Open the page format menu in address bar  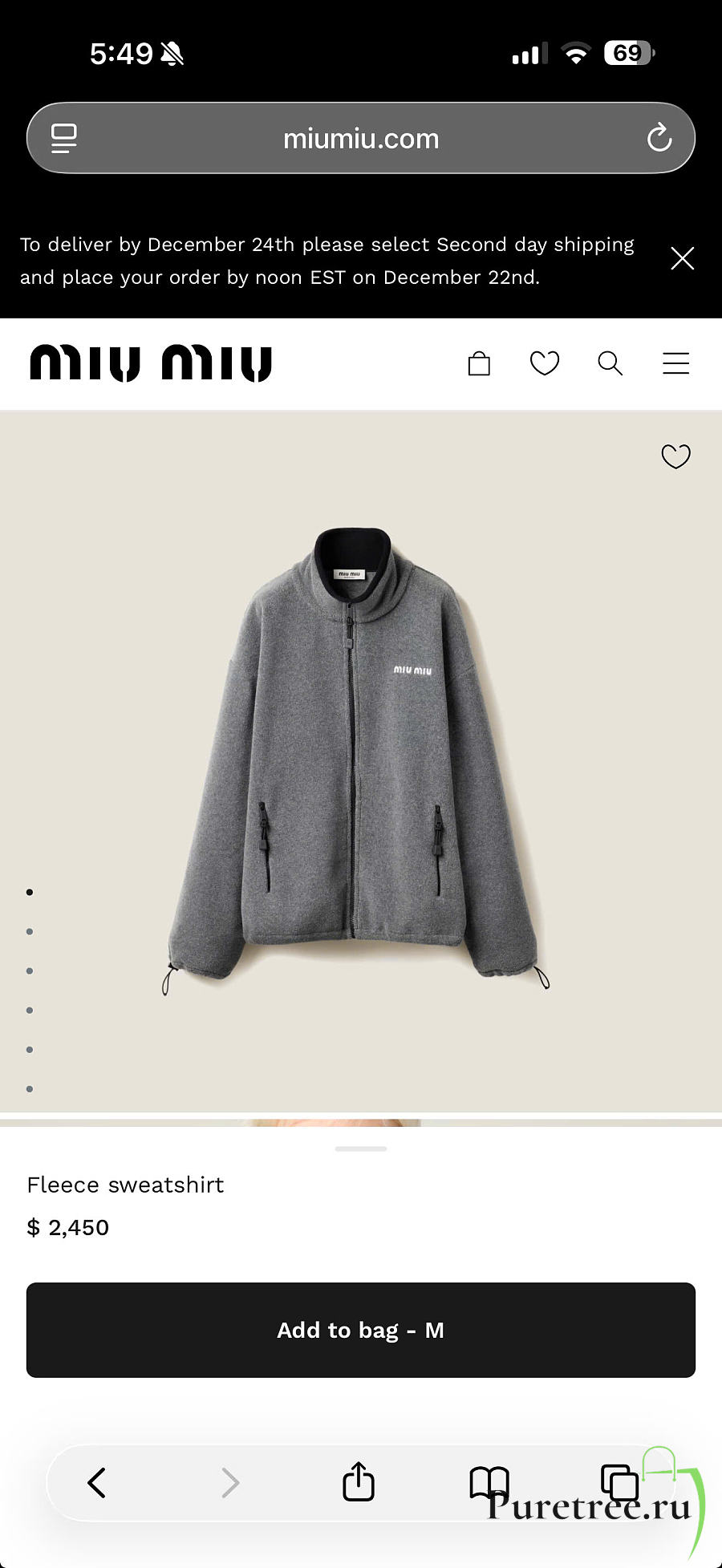(x=64, y=138)
